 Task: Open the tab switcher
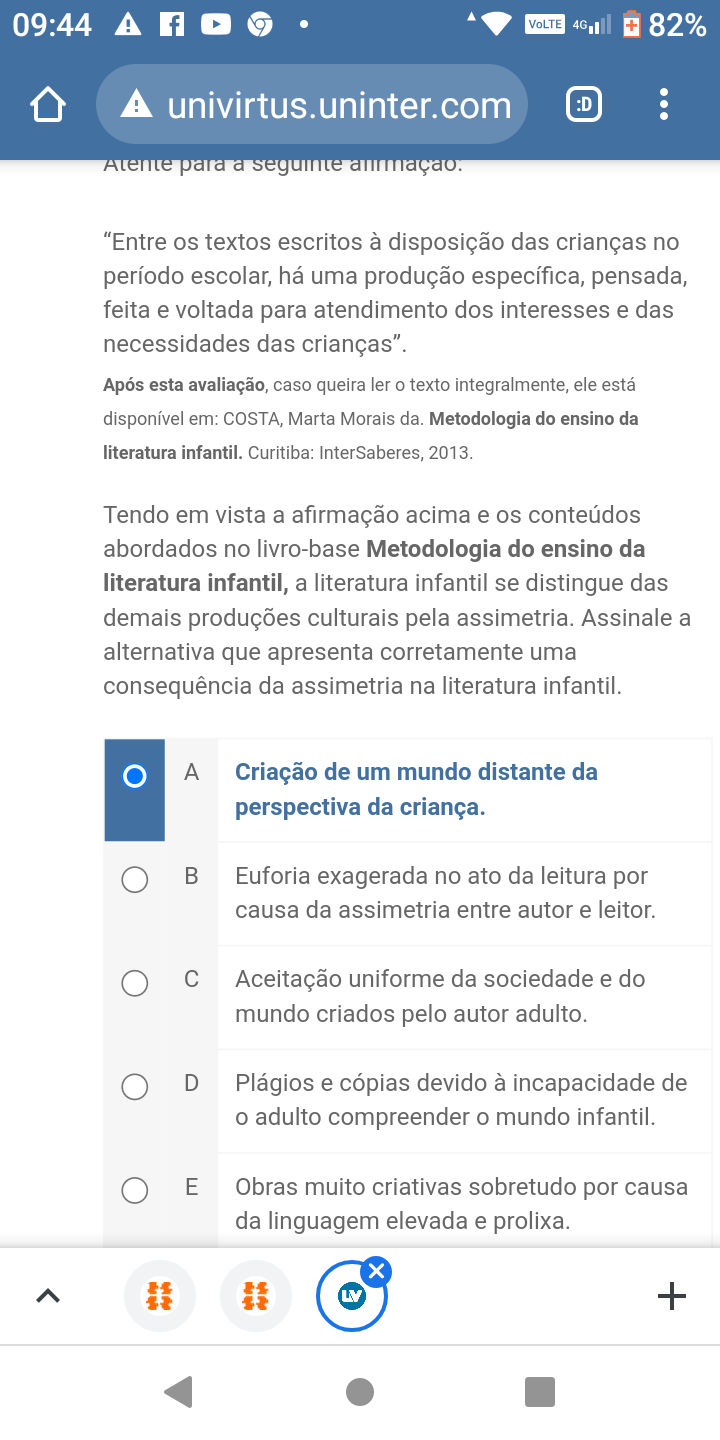(x=584, y=105)
